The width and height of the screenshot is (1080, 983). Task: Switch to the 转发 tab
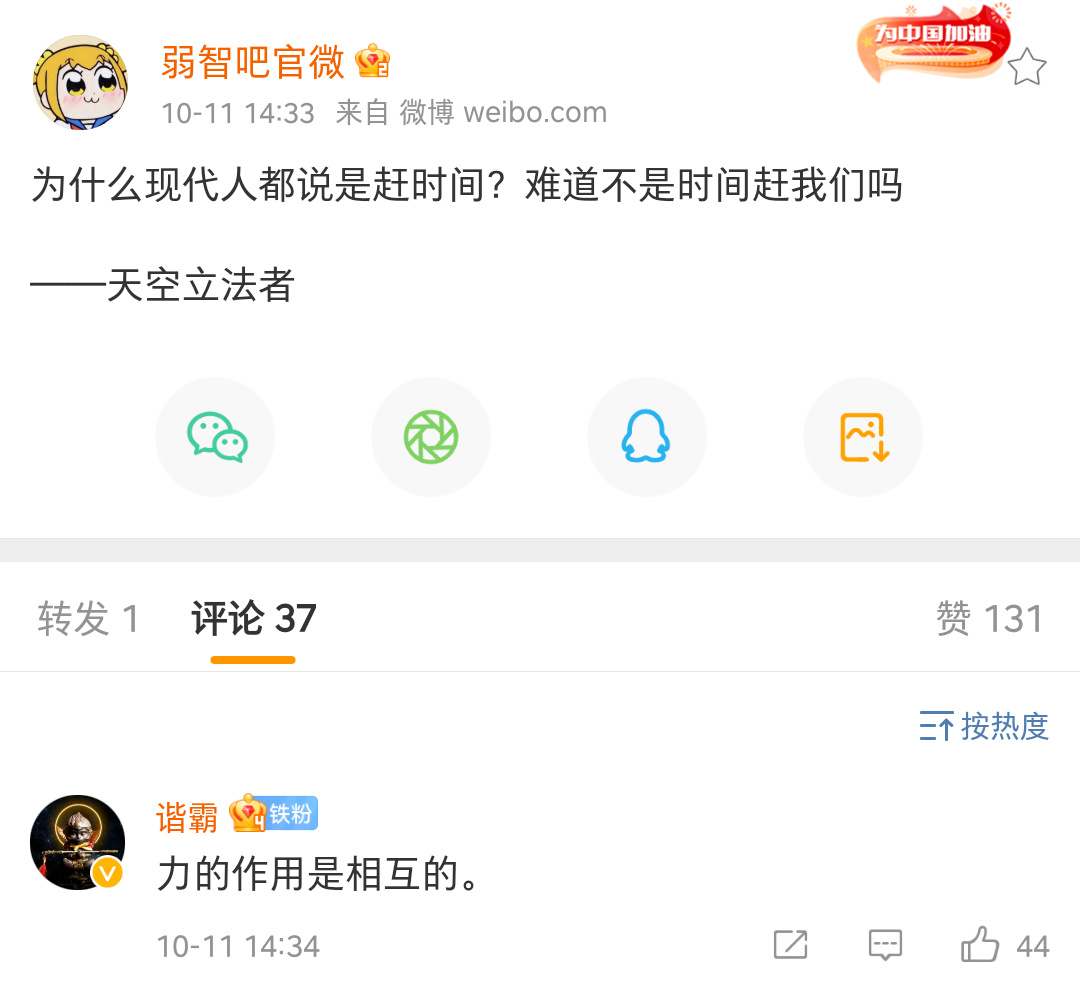pyautogui.click(x=88, y=619)
